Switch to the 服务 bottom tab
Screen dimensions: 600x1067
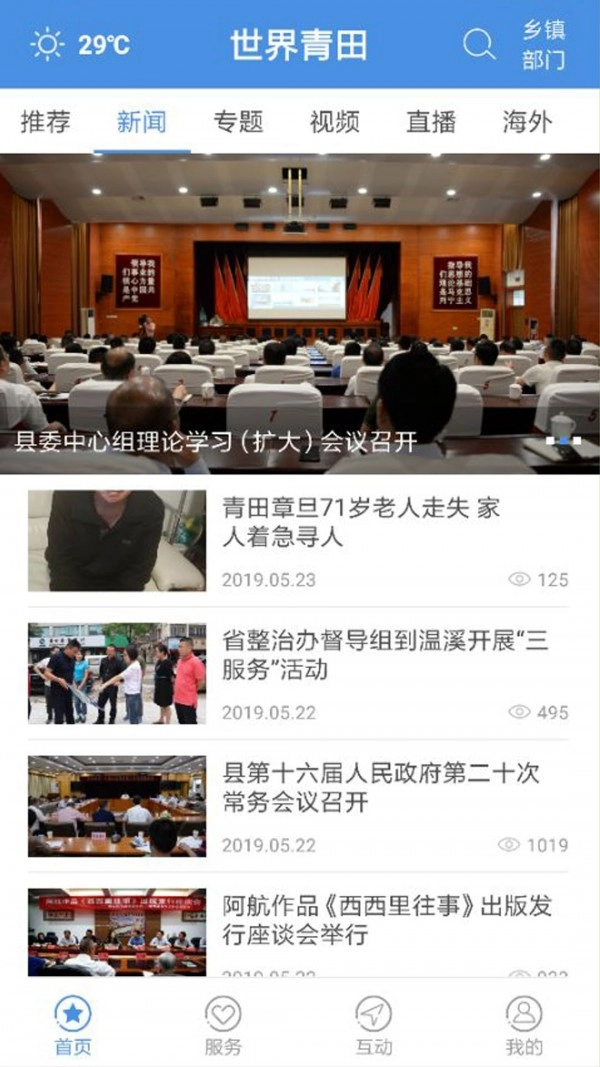coord(223,1025)
